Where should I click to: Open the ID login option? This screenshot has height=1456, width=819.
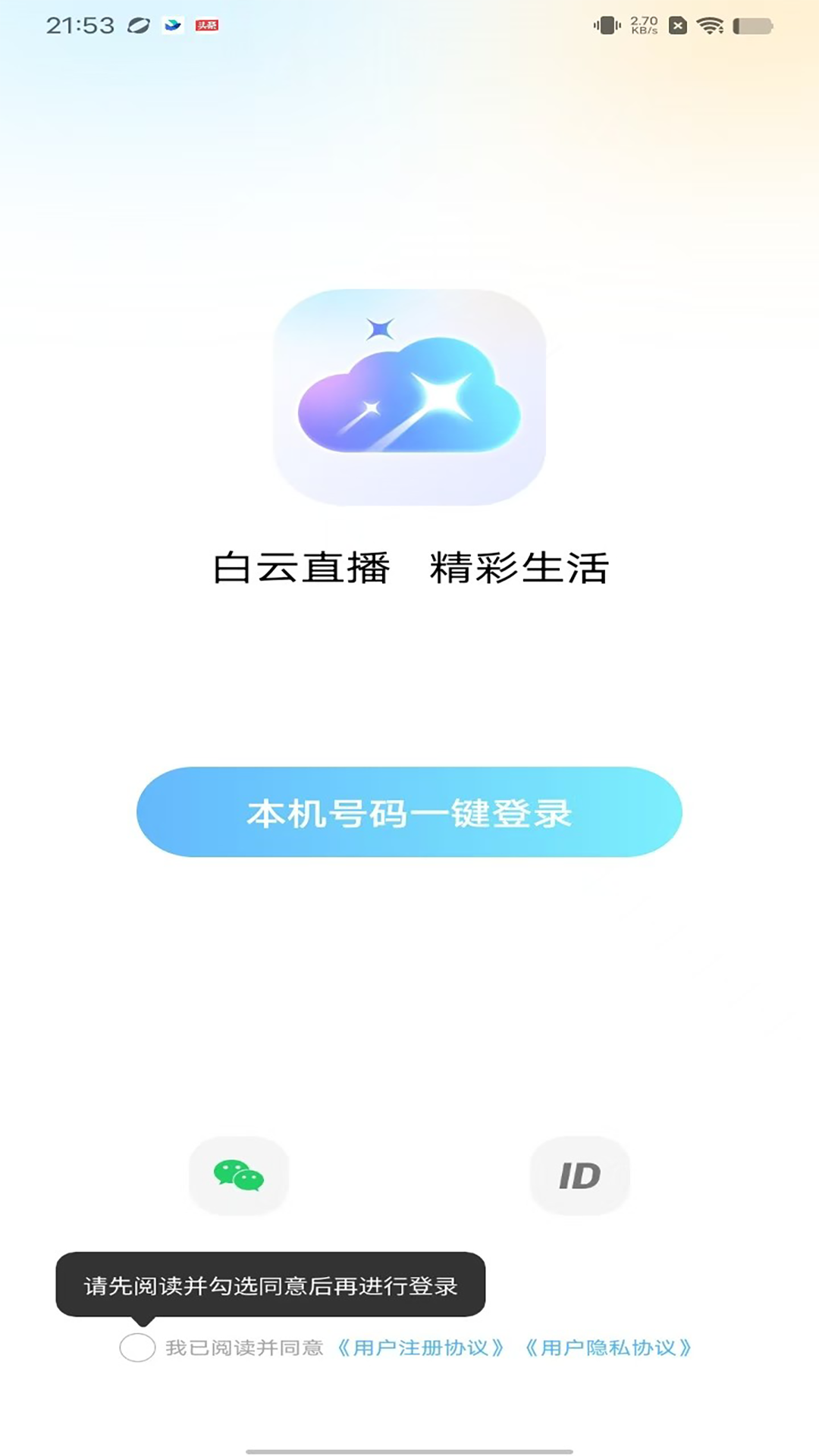point(580,1175)
